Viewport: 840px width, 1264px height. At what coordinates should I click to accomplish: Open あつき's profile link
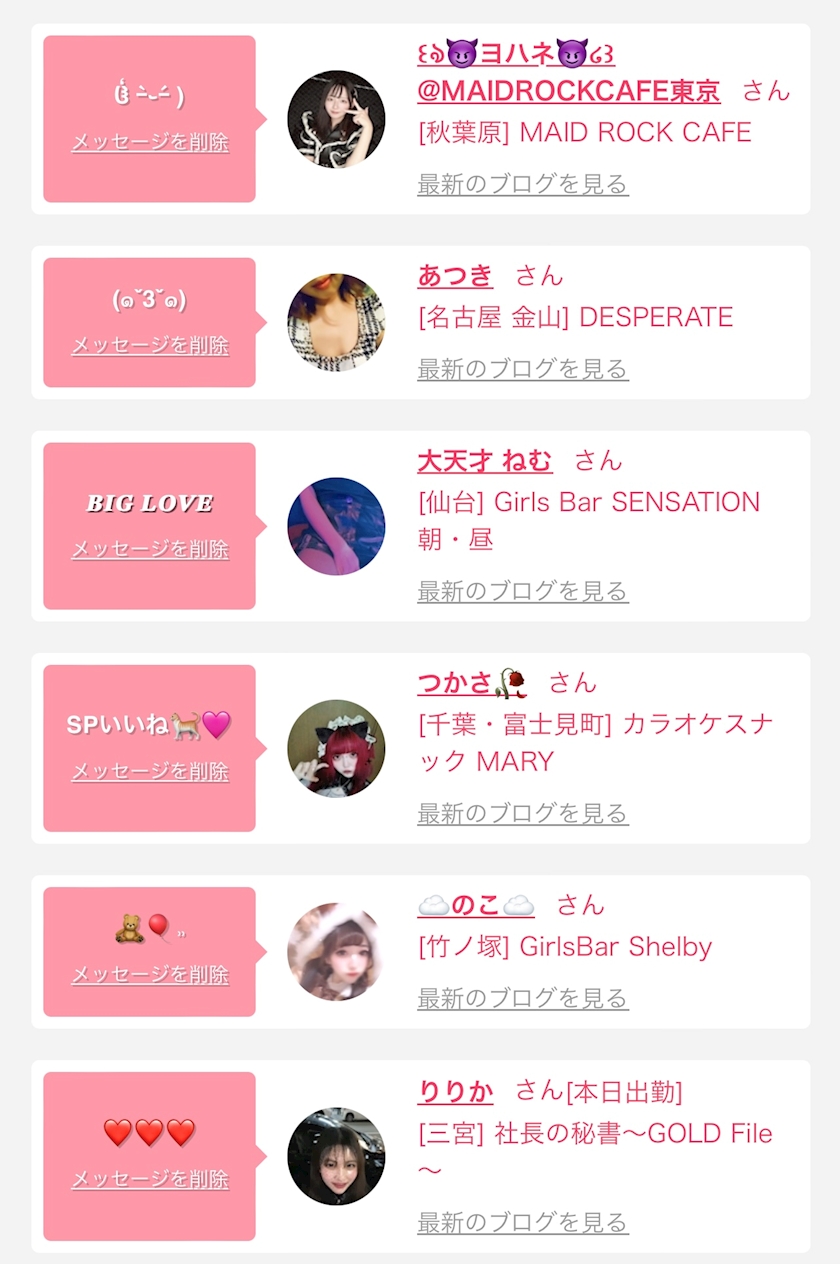pos(455,275)
